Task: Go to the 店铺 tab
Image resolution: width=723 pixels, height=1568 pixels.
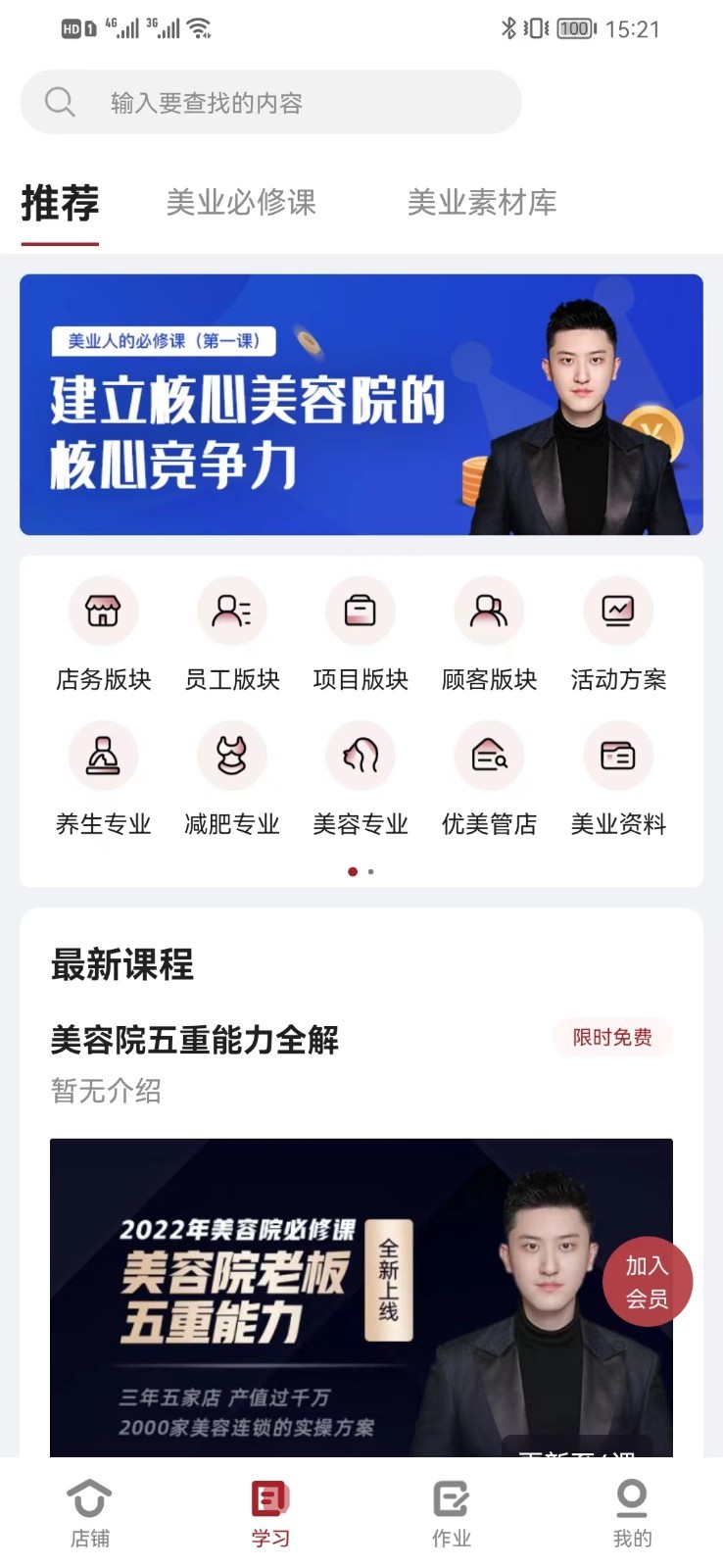Action: (89, 1513)
